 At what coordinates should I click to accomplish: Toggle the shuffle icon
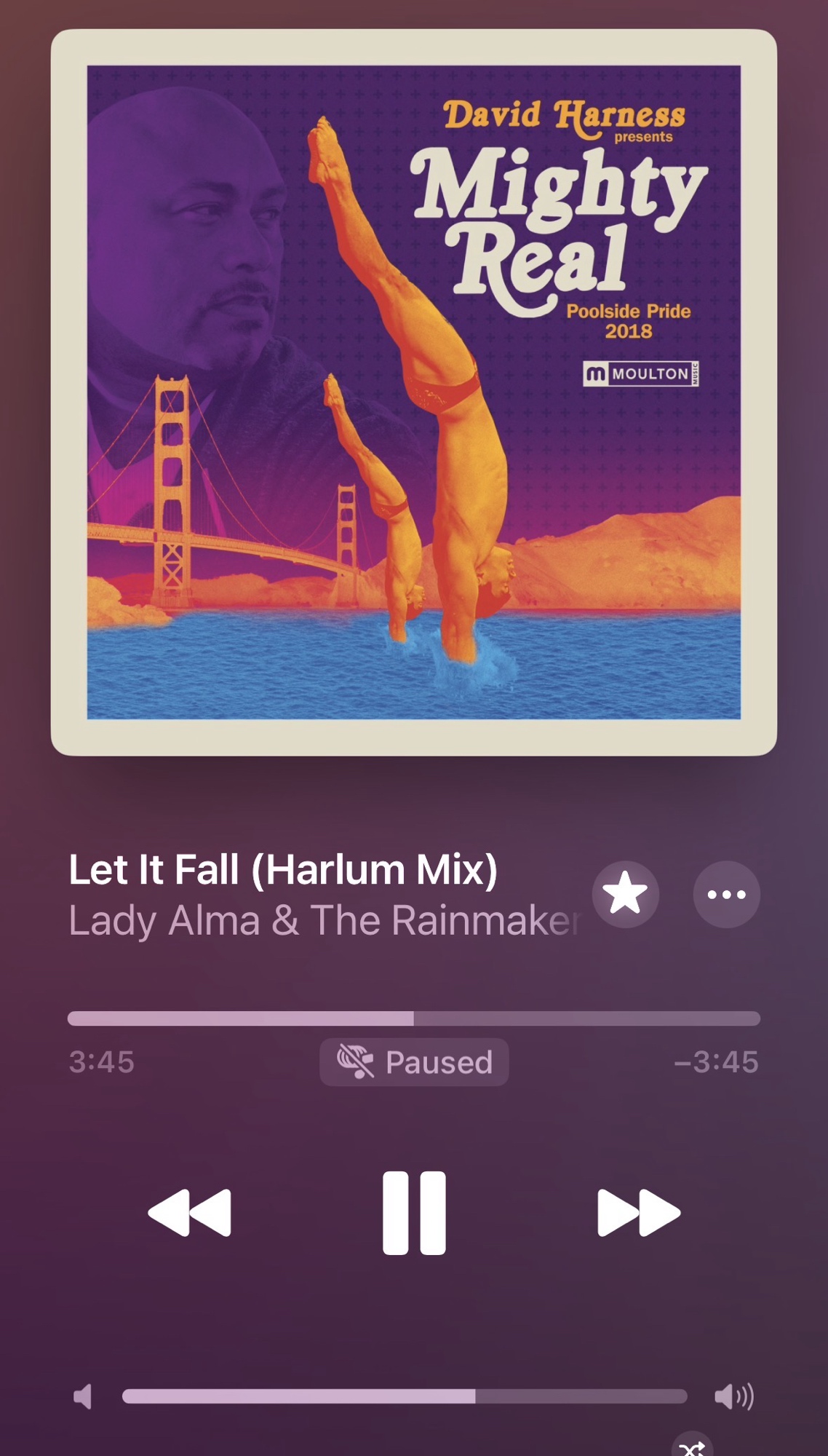[692, 1447]
